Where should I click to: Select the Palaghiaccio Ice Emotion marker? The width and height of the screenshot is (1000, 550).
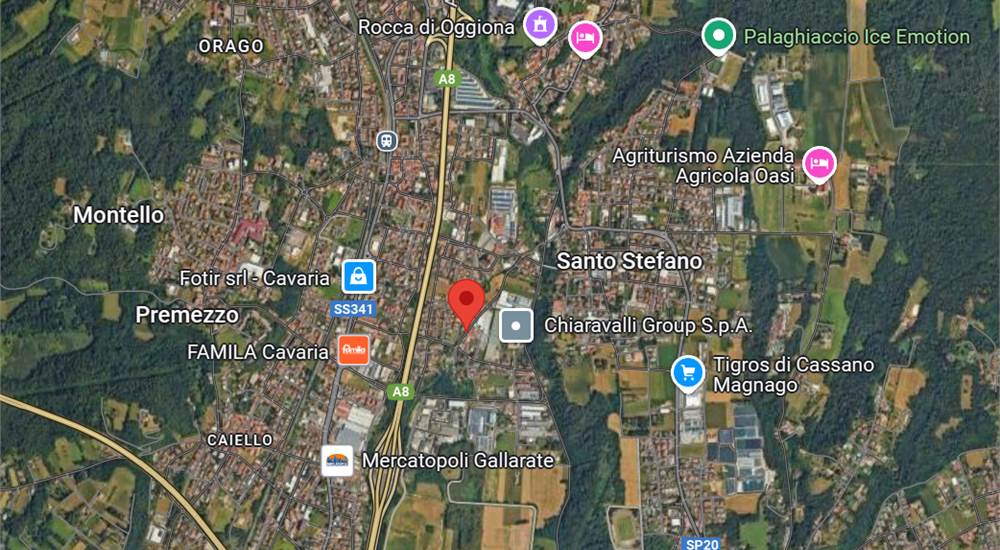click(x=717, y=37)
